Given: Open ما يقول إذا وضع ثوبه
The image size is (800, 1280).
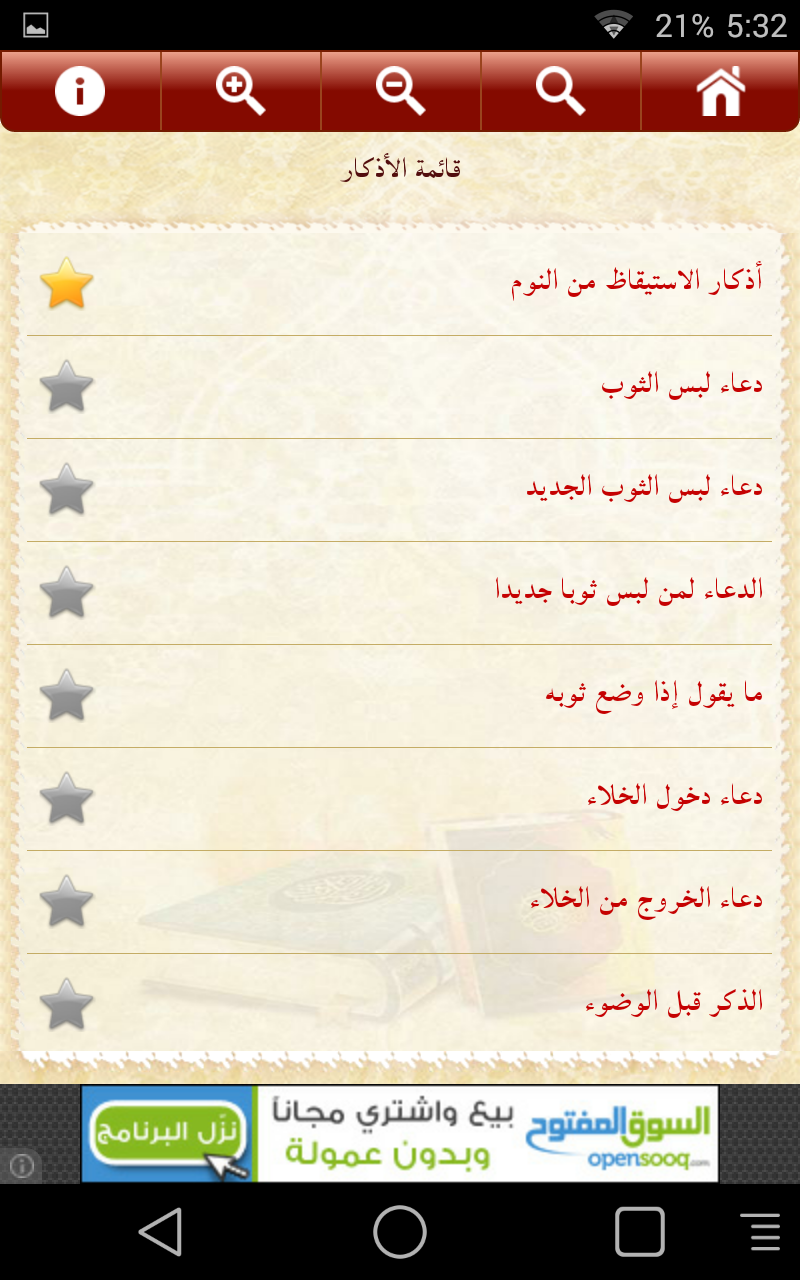Looking at the screenshot, I should coord(653,693).
